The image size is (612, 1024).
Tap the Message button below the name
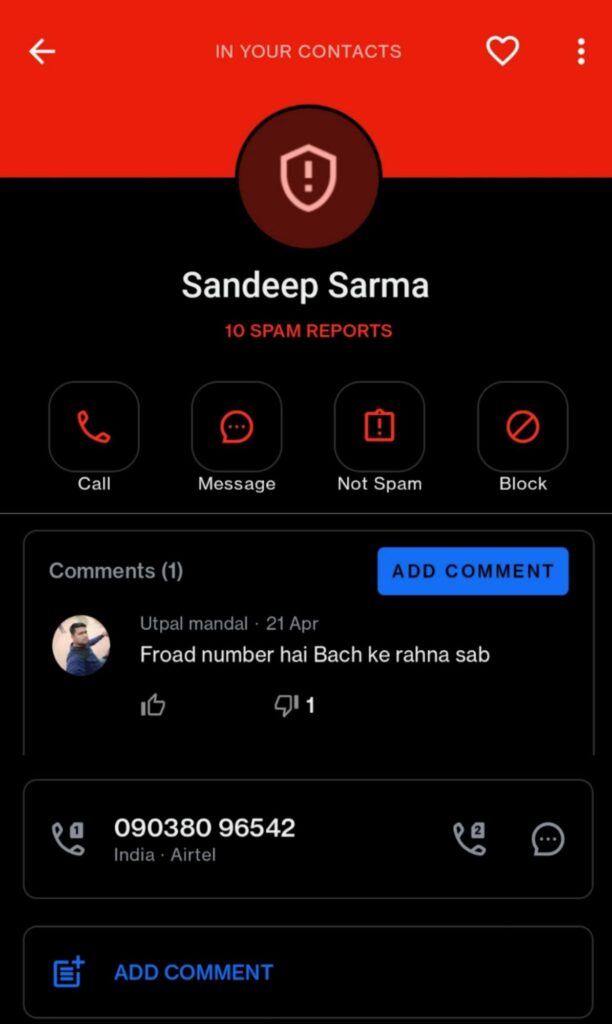[x=236, y=427]
